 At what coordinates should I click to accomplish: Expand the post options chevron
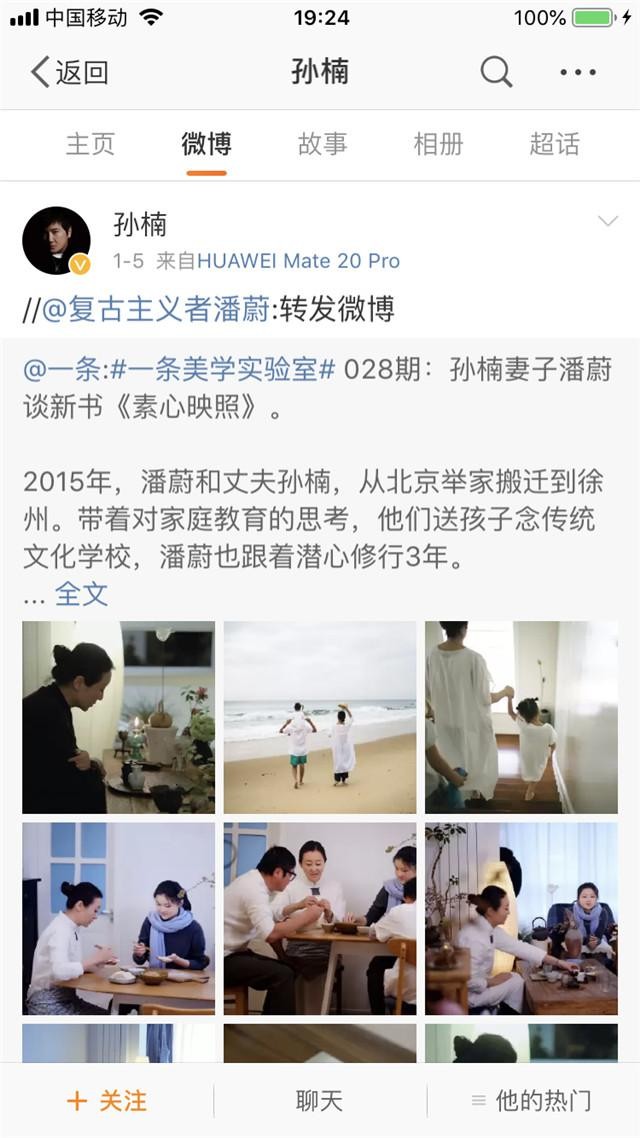pos(607,222)
